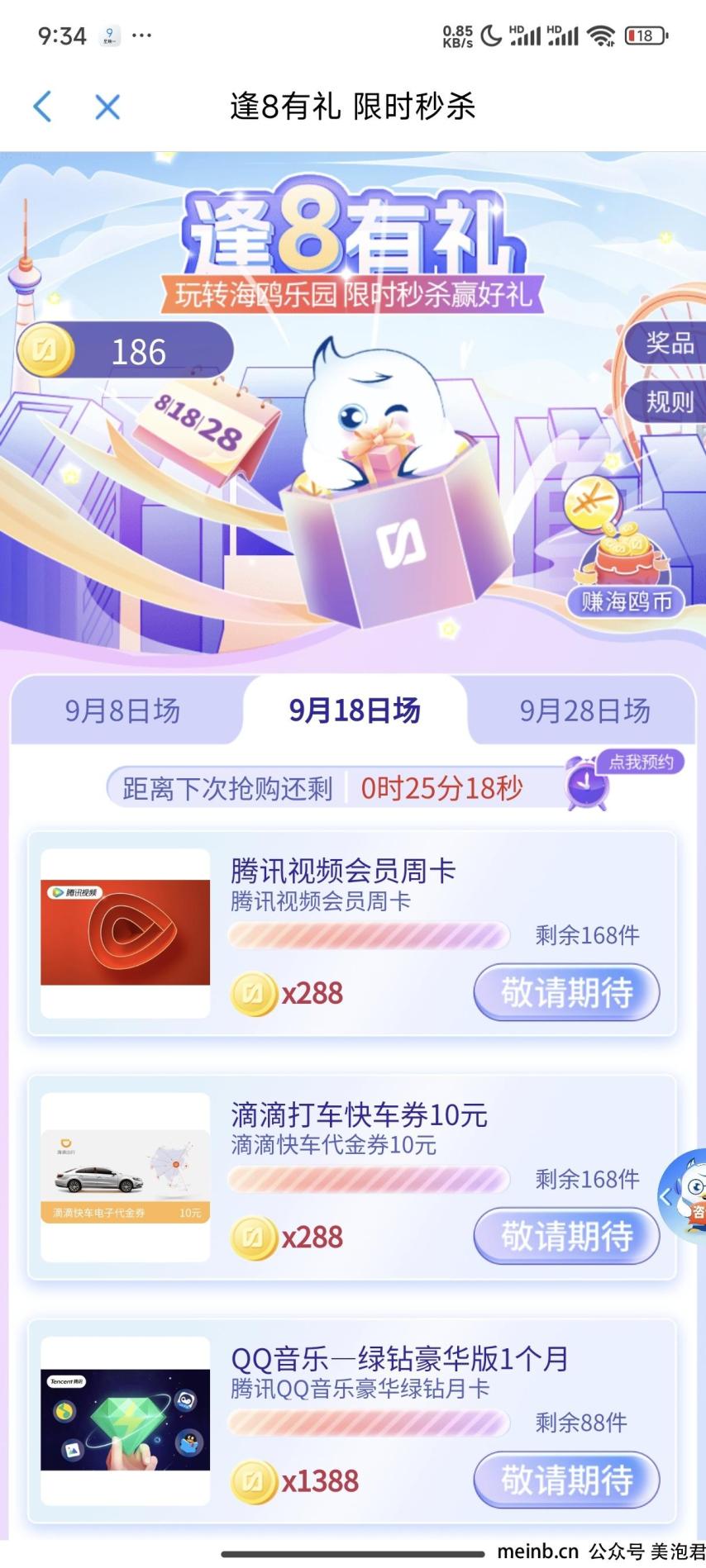Close the page with the X icon
Viewport: 706px width, 1568px height.
click(x=107, y=107)
